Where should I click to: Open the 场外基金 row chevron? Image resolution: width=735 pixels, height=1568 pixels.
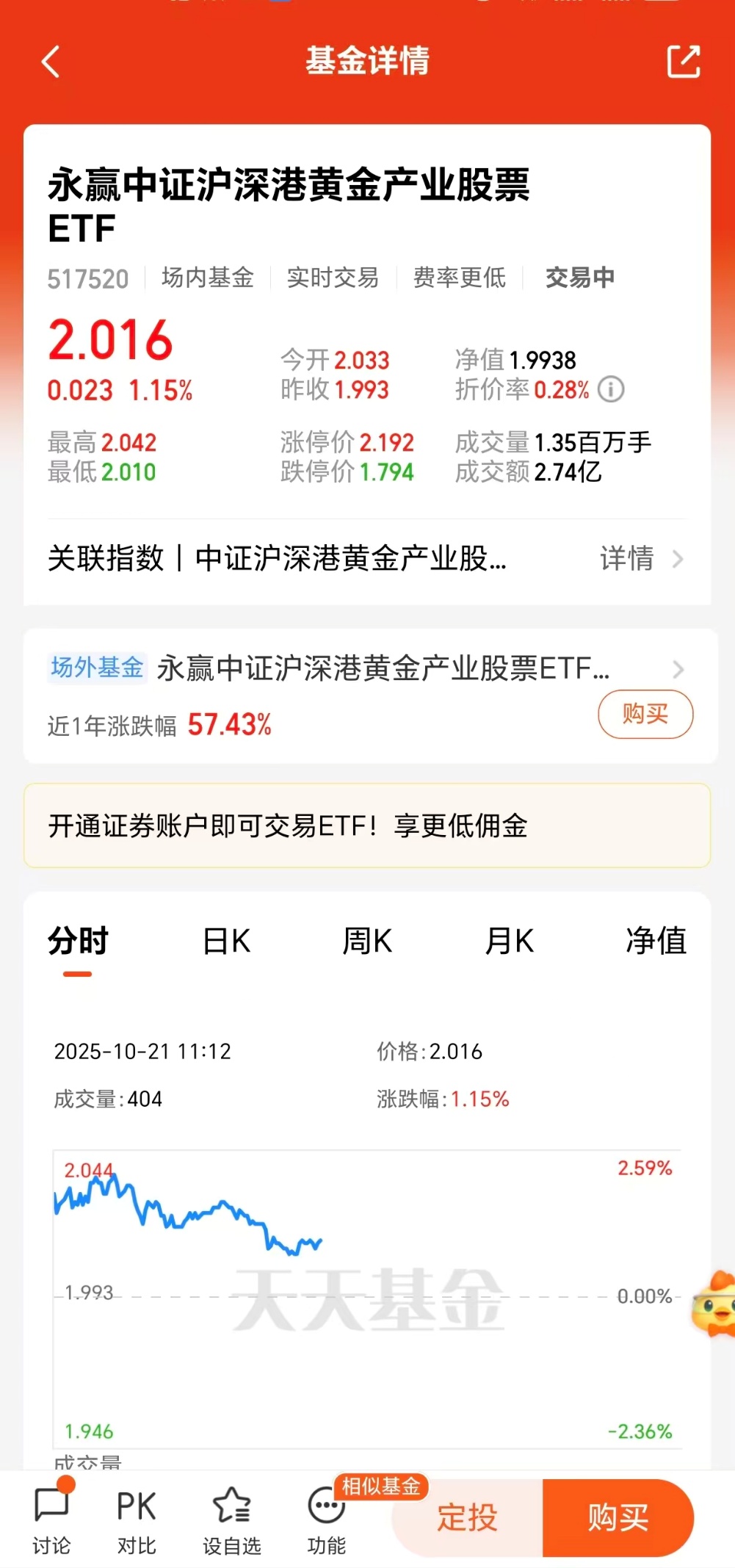(679, 669)
